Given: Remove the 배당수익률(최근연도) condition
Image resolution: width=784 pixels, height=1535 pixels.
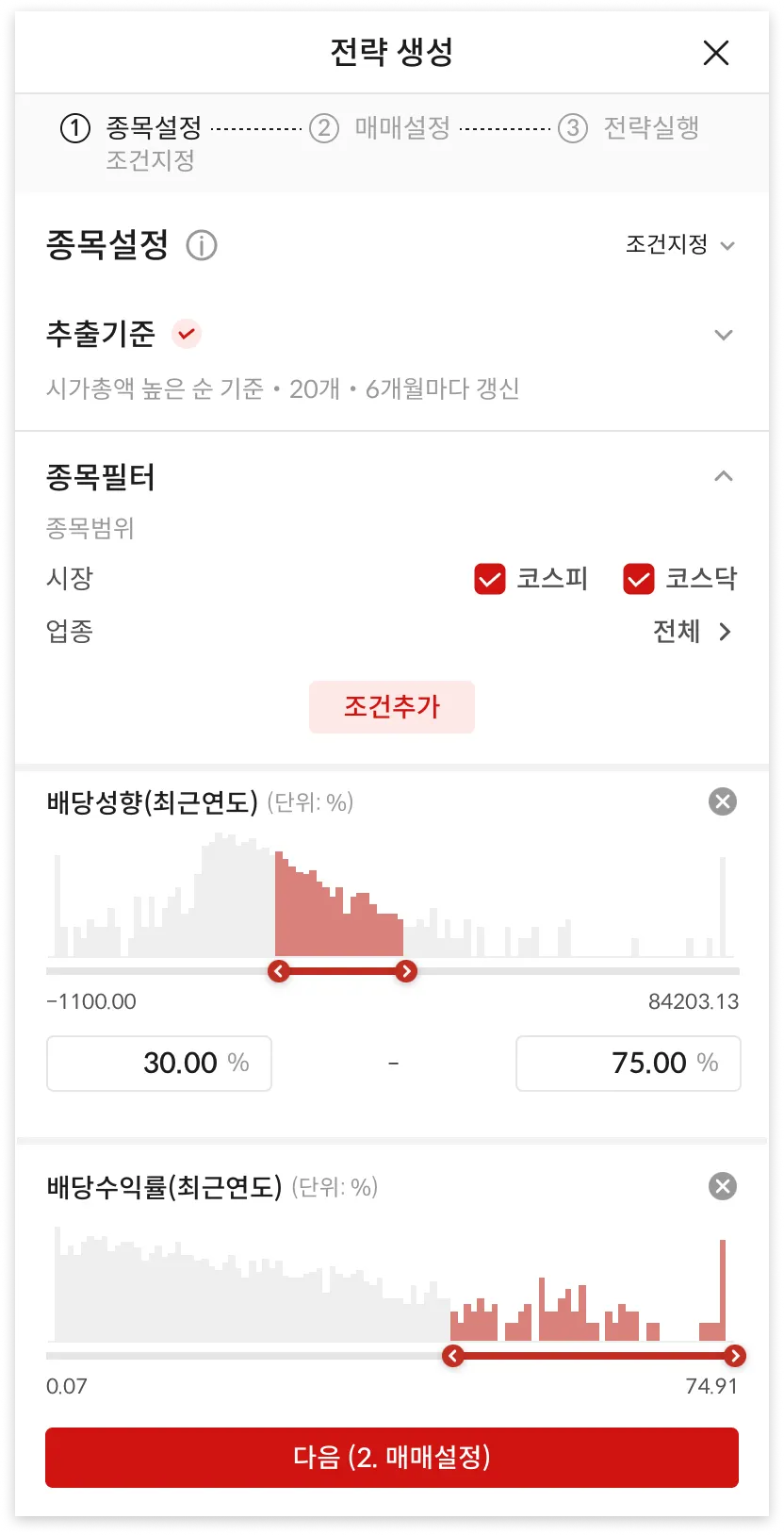Looking at the screenshot, I should (723, 1186).
